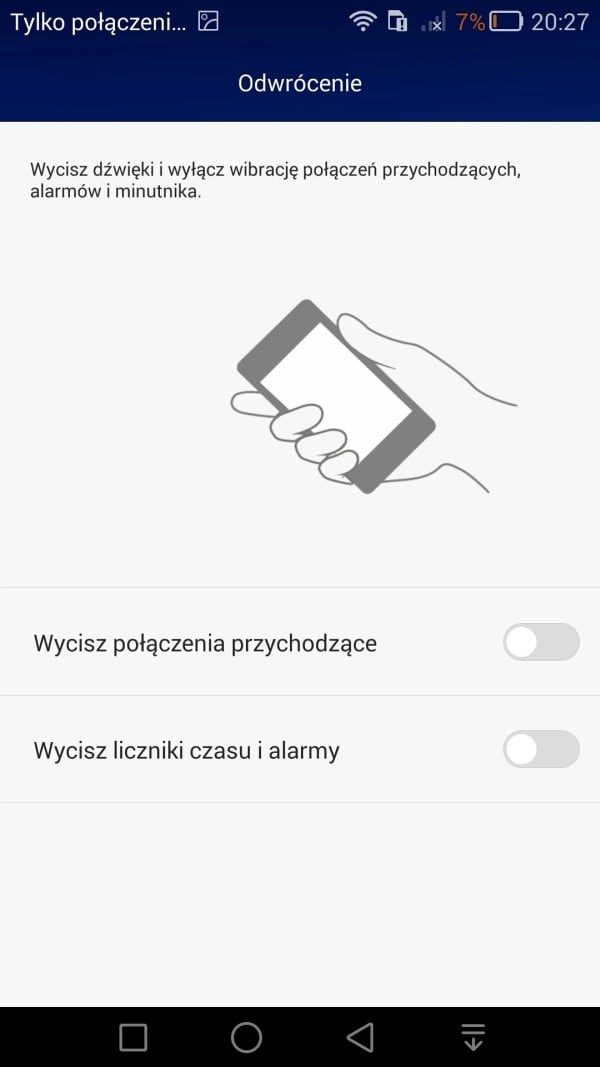Open recent apps via the square button
This screenshot has height=1067, width=600.
[133, 1038]
